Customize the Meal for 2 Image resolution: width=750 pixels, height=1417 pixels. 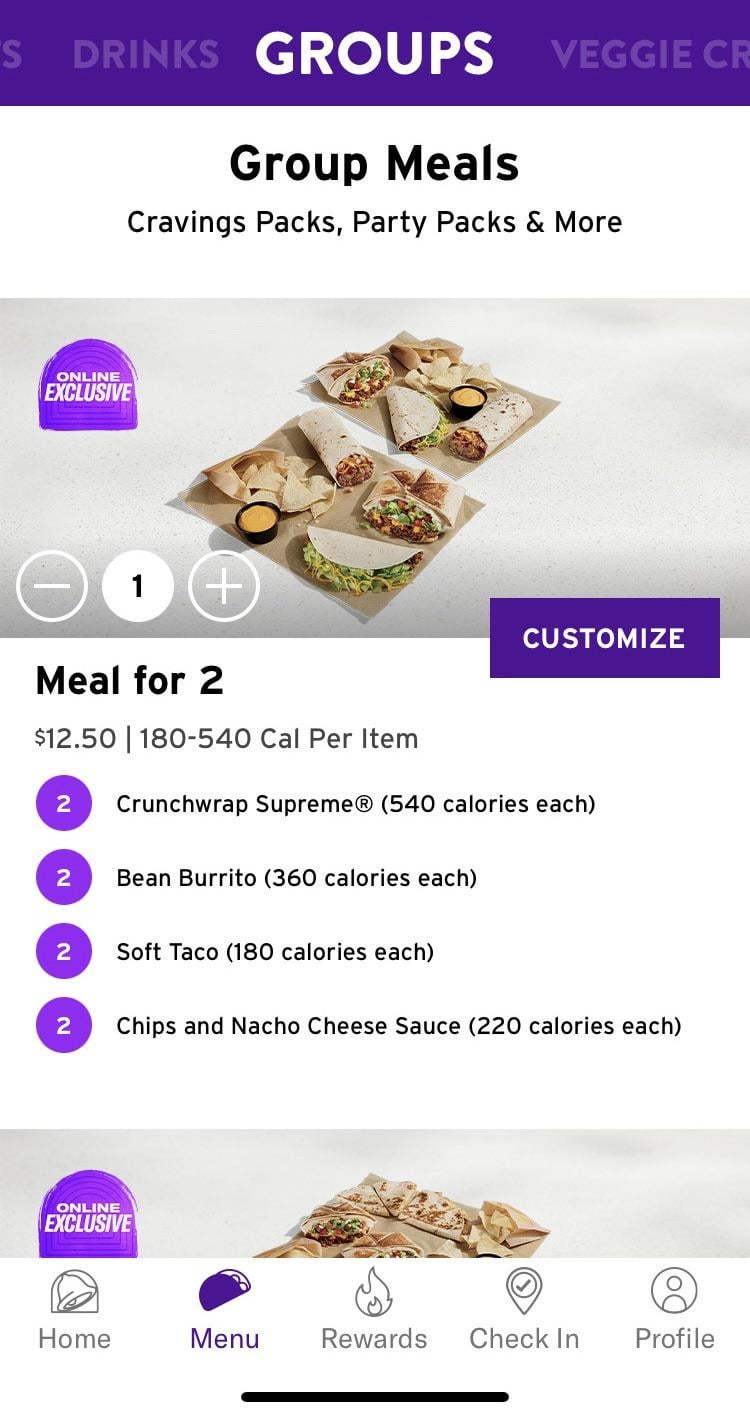pyautogui.click(x=604, y=638)
